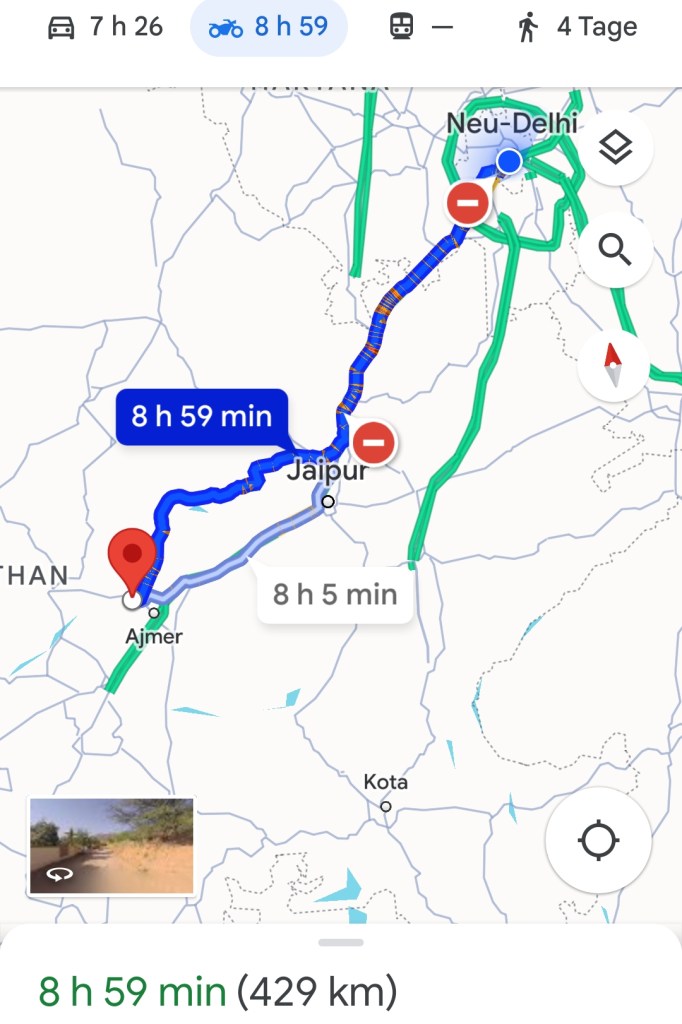682x1024 pixels.
Task: Expand the route details bottom sheet handle
Action: [x=341, y=942]
